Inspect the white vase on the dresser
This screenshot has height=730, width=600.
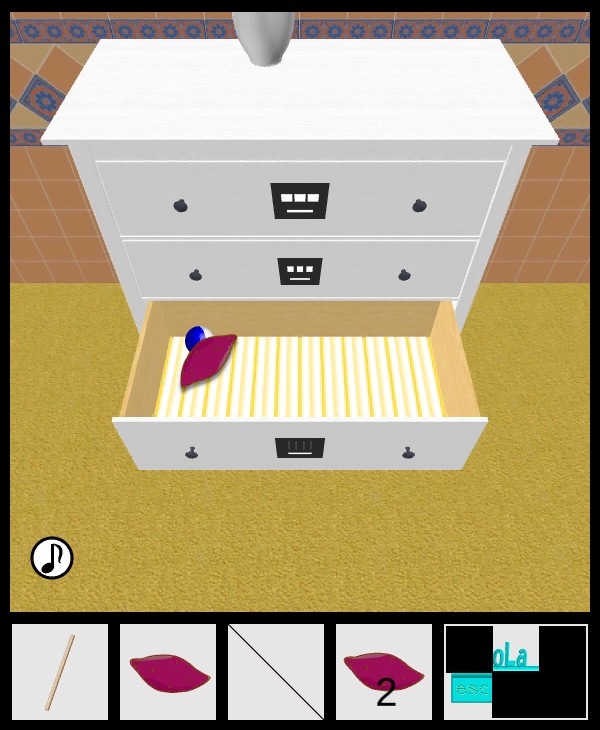(x=264, y=37)
